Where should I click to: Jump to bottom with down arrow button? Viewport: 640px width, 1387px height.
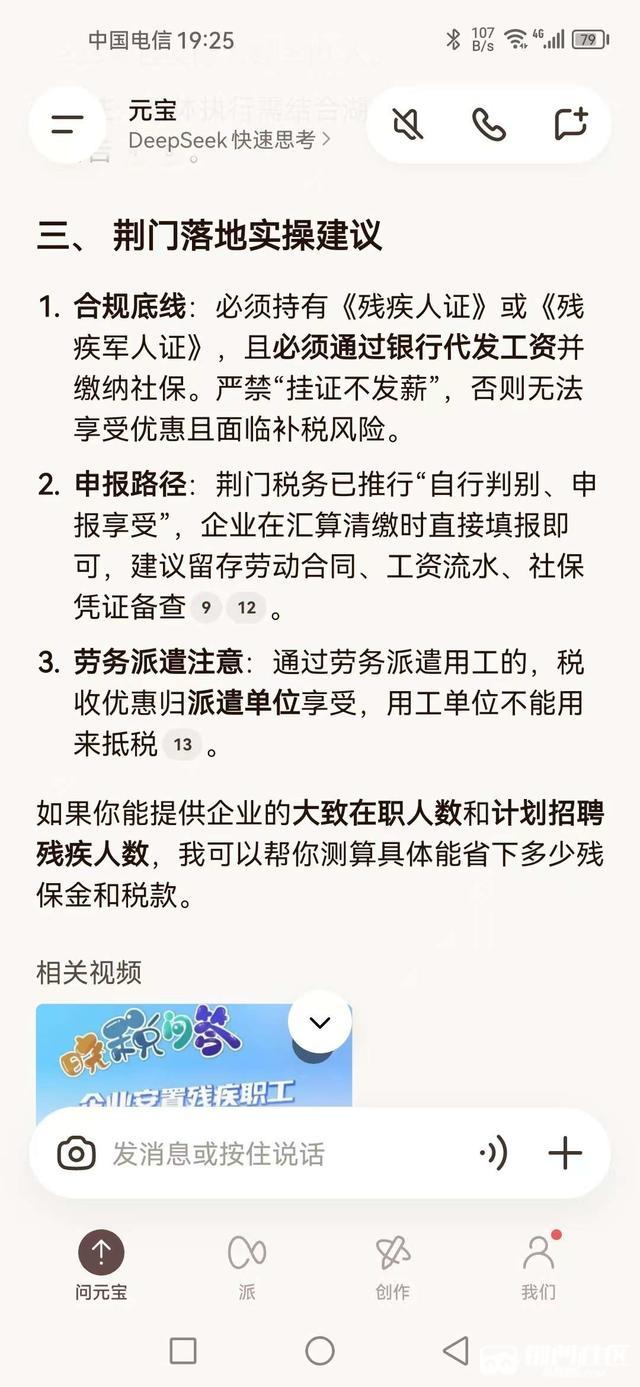pyautogui.click(x=320, y=1022)
